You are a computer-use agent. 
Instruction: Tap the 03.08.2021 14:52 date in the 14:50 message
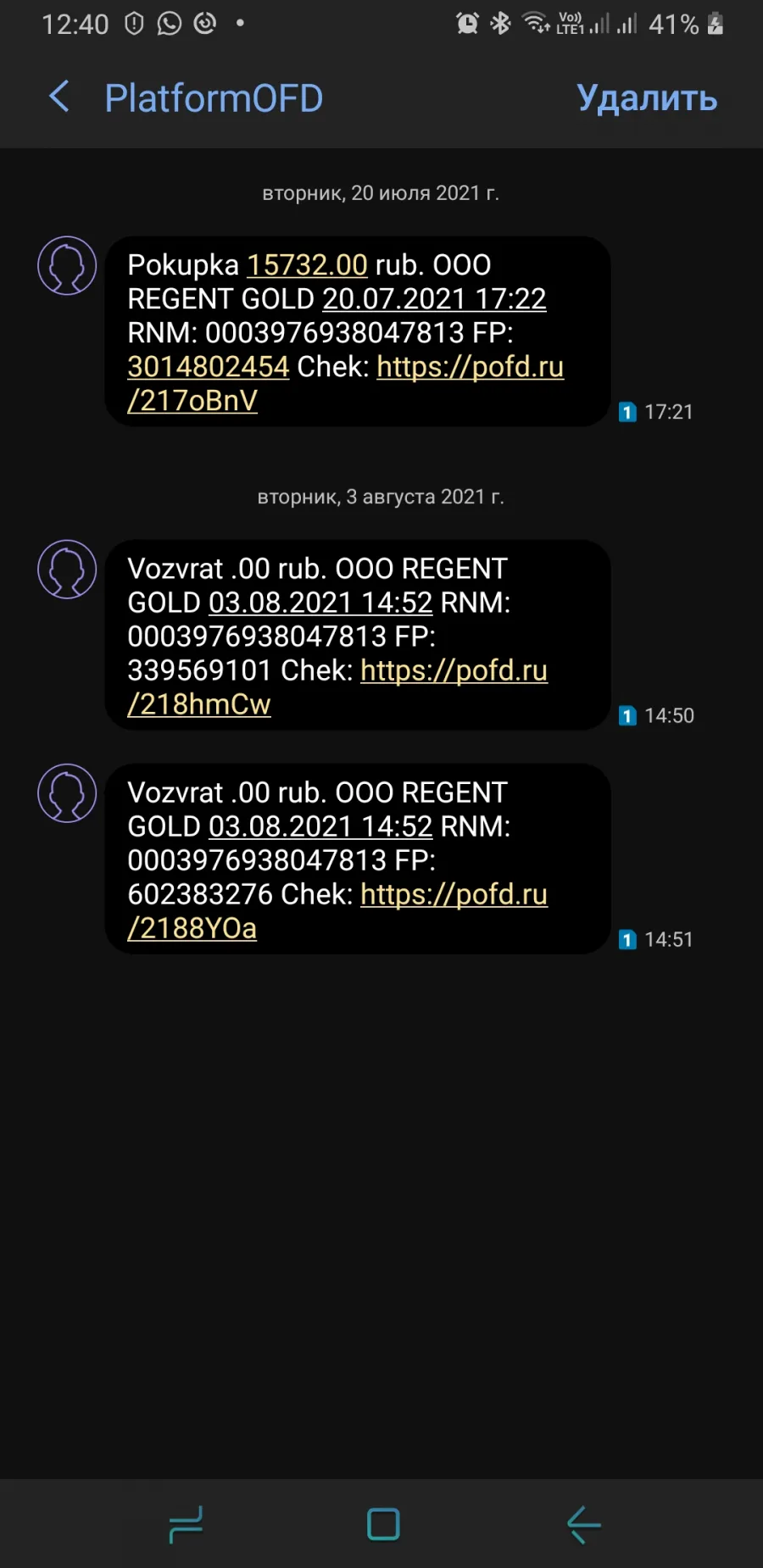point(320,603)
